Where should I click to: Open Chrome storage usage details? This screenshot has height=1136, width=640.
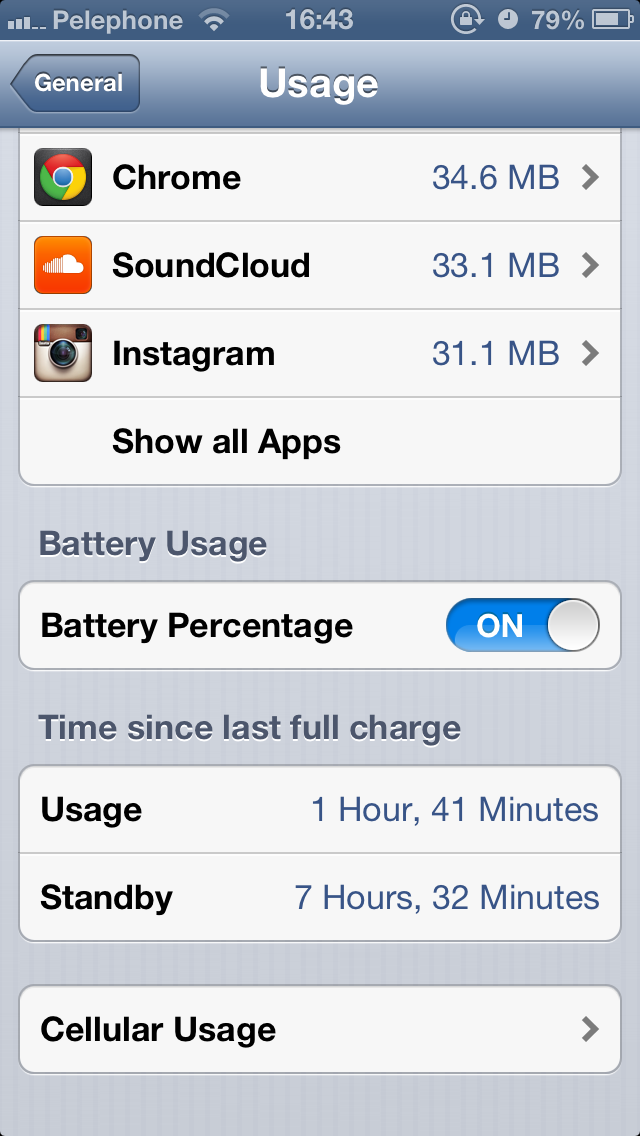coord(320,178)
